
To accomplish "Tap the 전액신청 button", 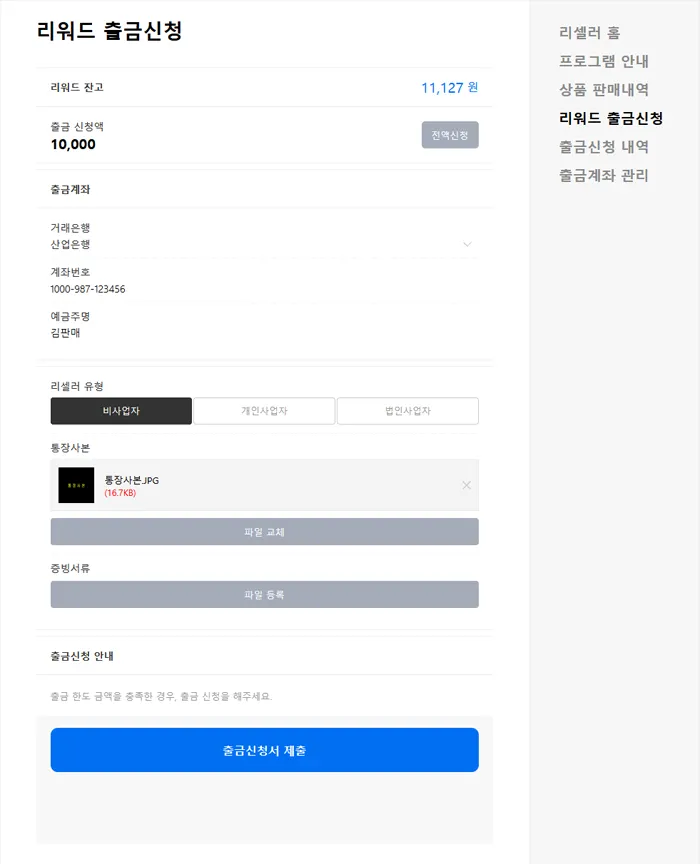I will tap(449, 135).
